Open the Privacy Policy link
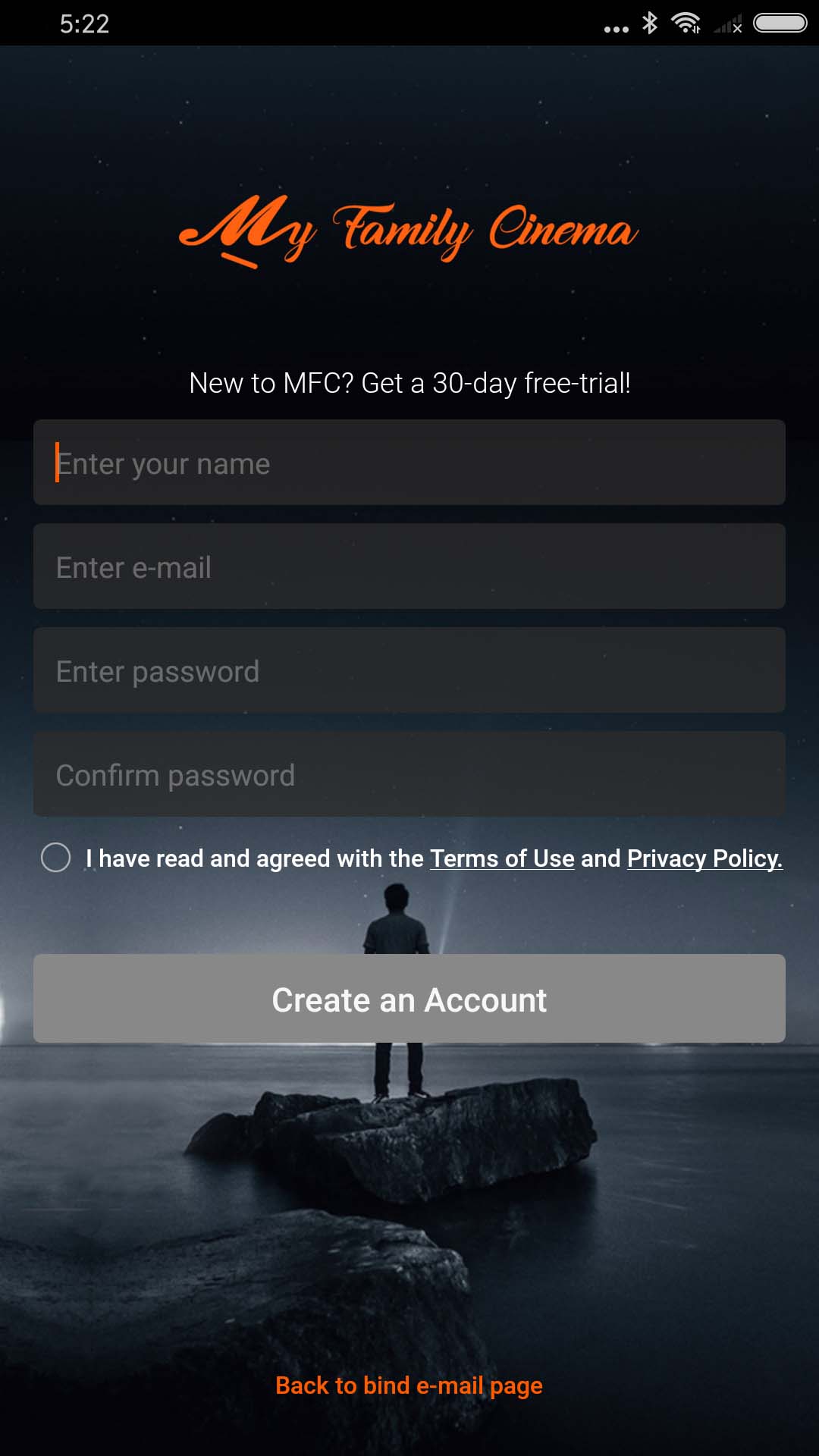 point(704,858)
